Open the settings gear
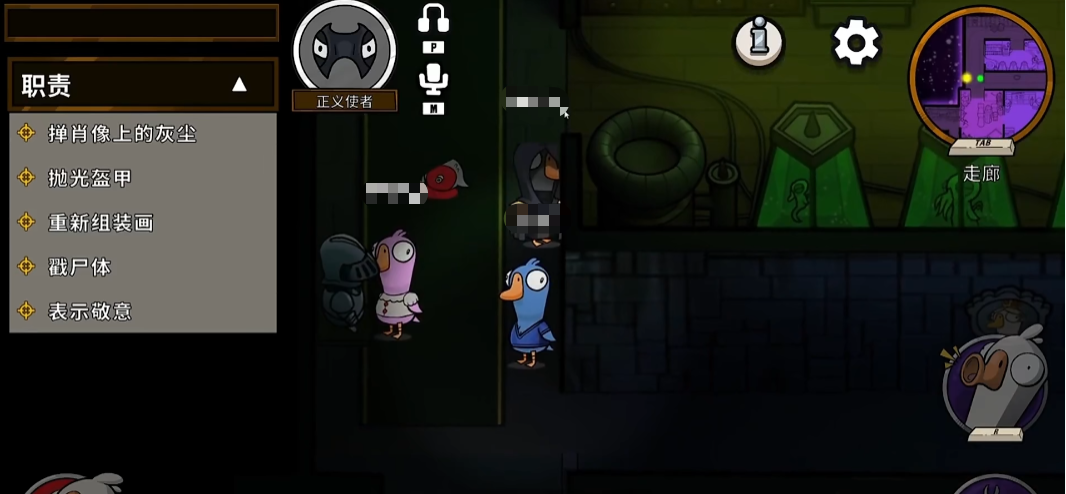 click(856, 43)
